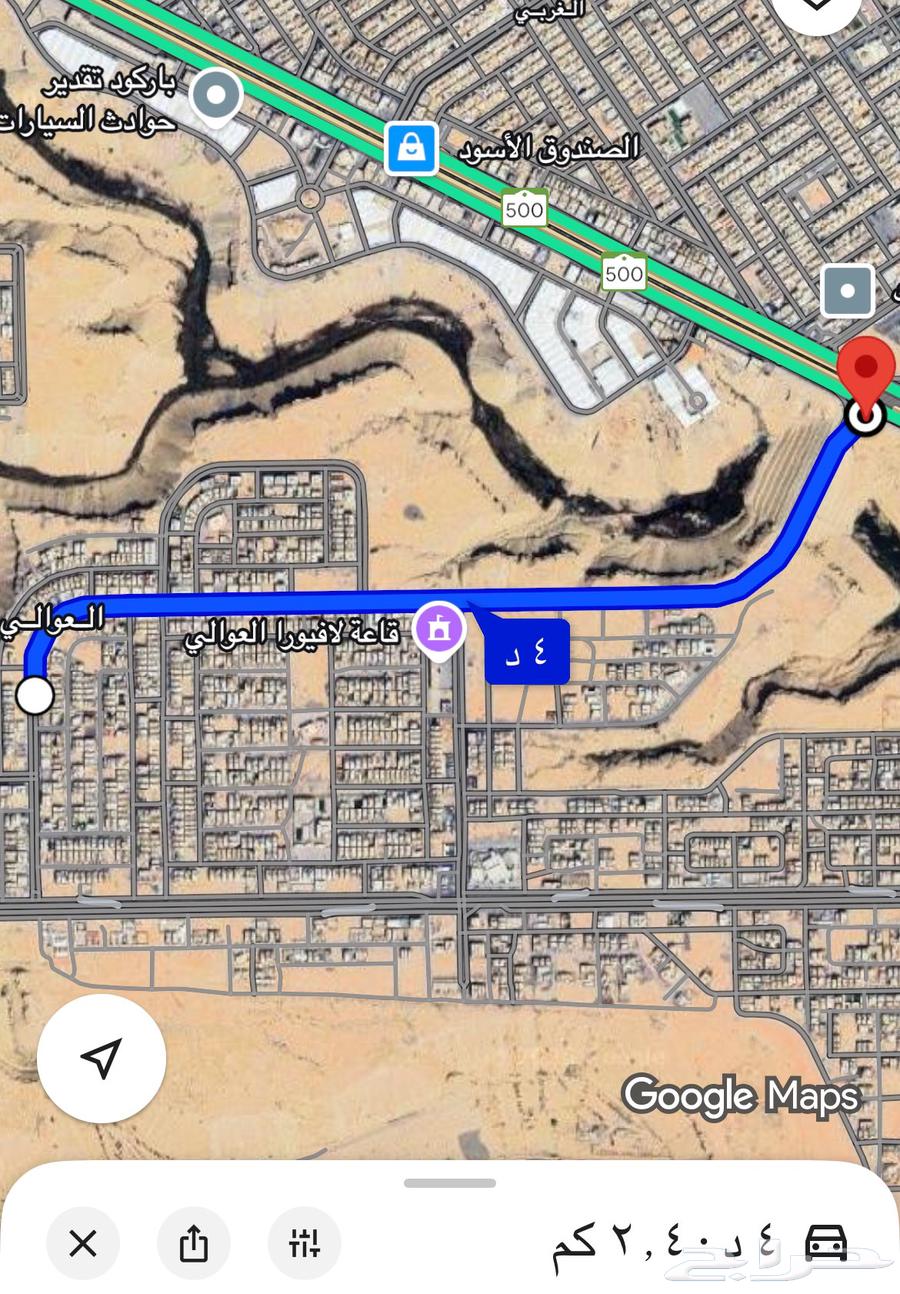The height and width of the screenshot is (1294, 900).
Task: Share this driving route
Action: (194, 1243)
